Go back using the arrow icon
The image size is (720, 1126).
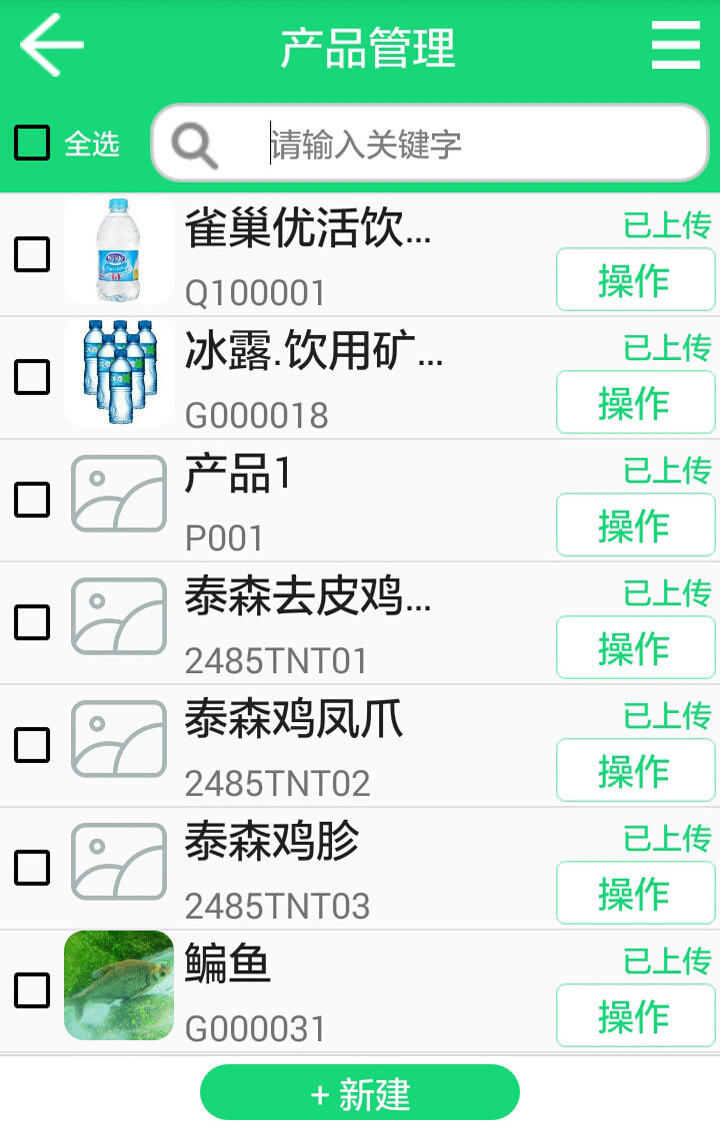[x=51, y=46]
